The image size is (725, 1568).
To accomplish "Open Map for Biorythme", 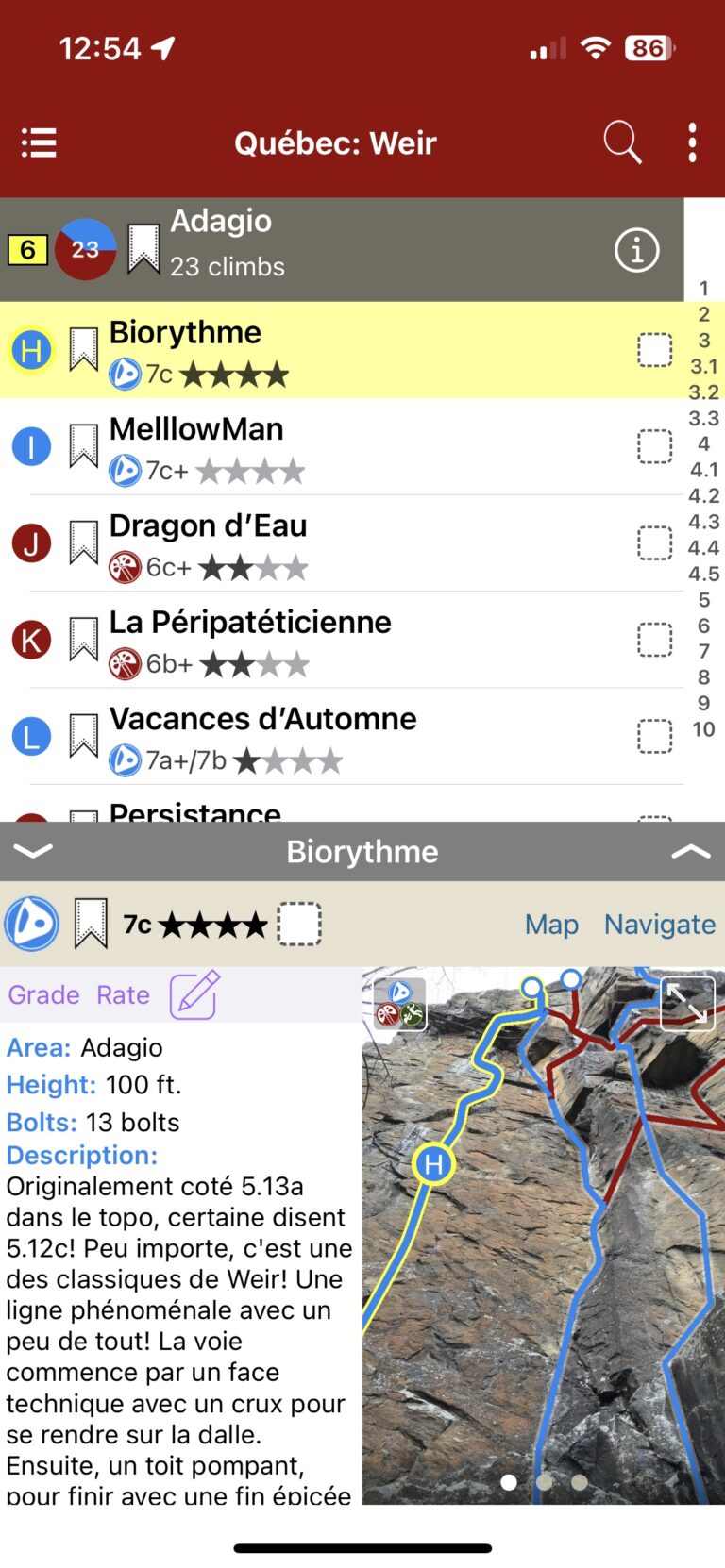I will (551, 925).
